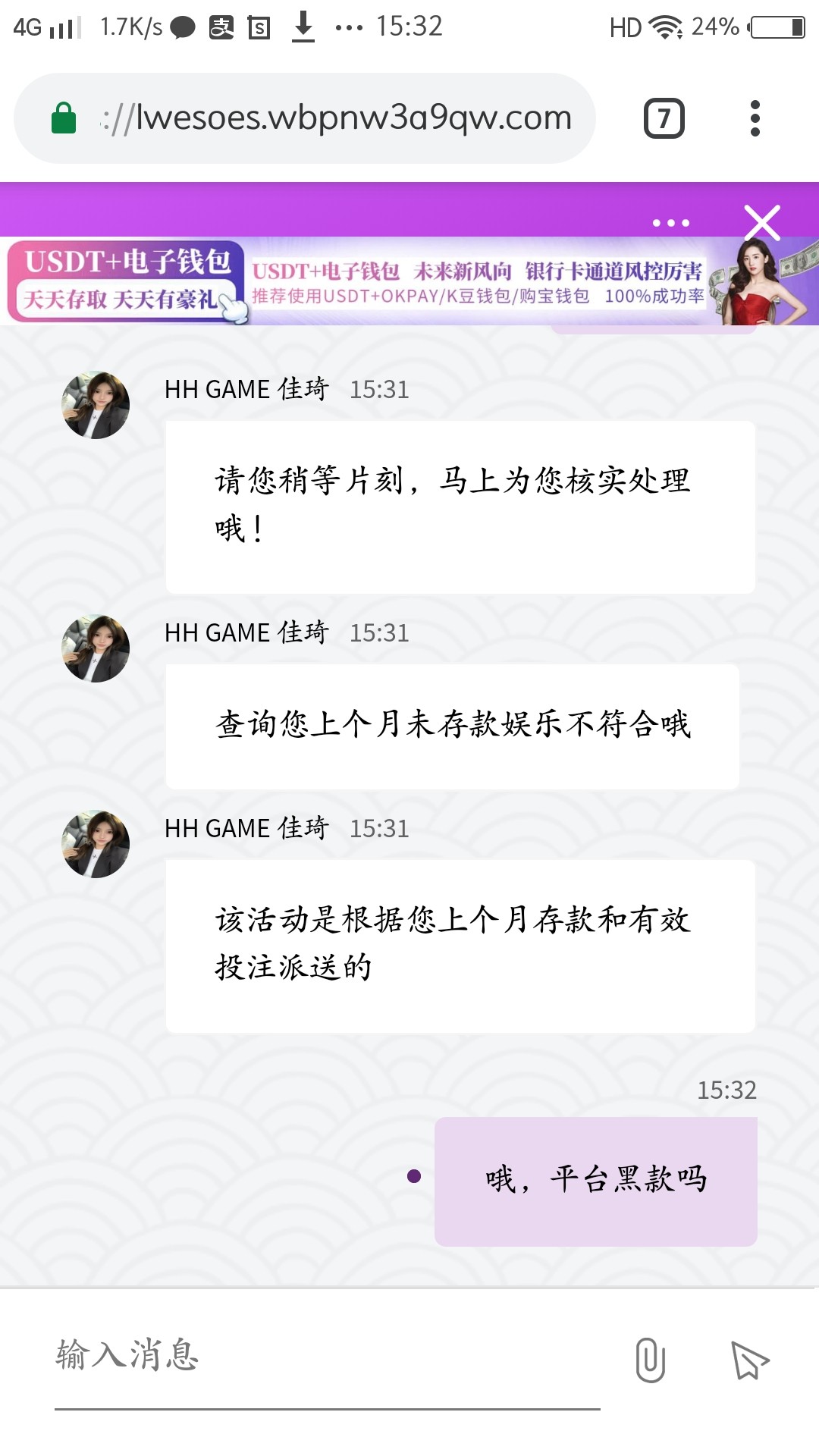The width and height of the screenshot is (819, 1456).
Task: Attach a file with the paperclip icon
Action: click(x=650, y=1360)
